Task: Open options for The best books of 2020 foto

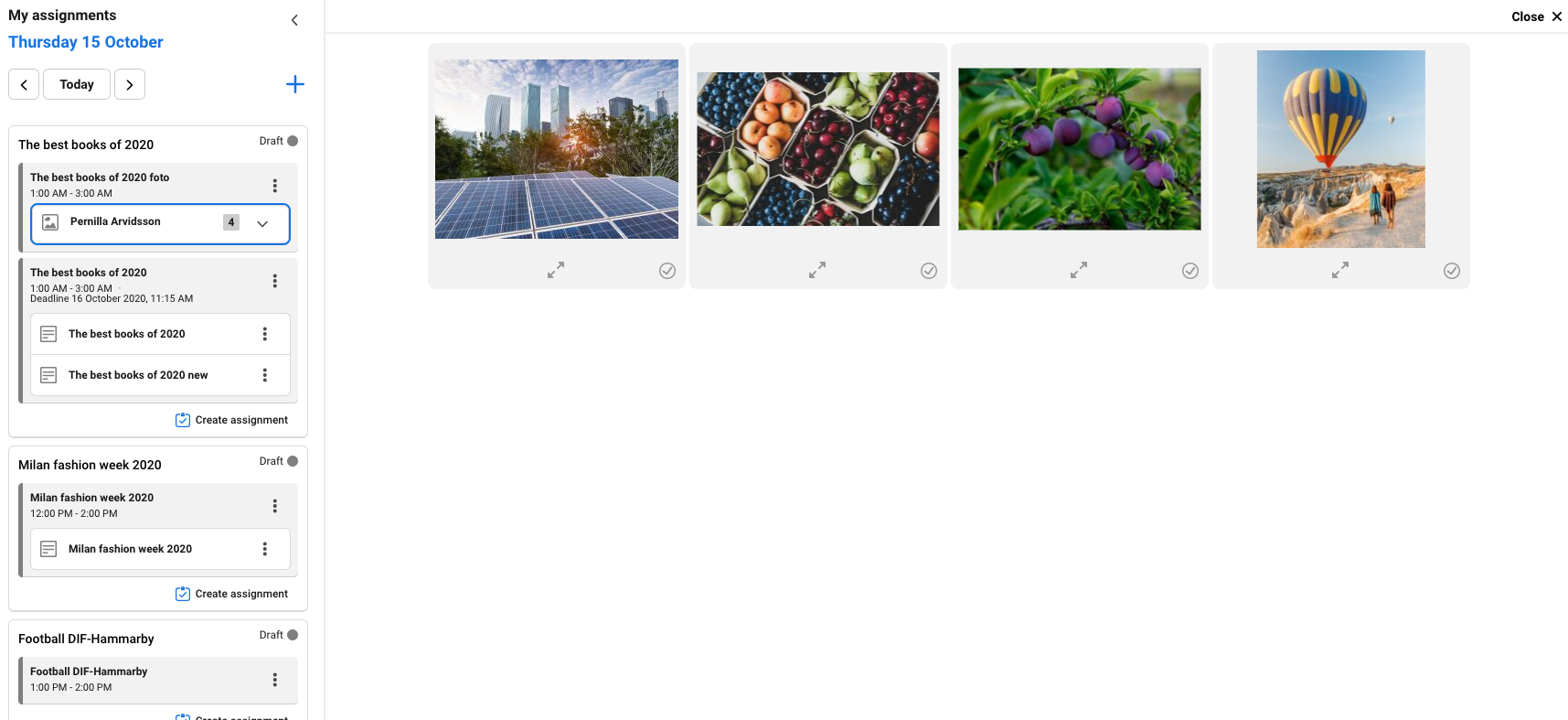Action: click(274, 186)
